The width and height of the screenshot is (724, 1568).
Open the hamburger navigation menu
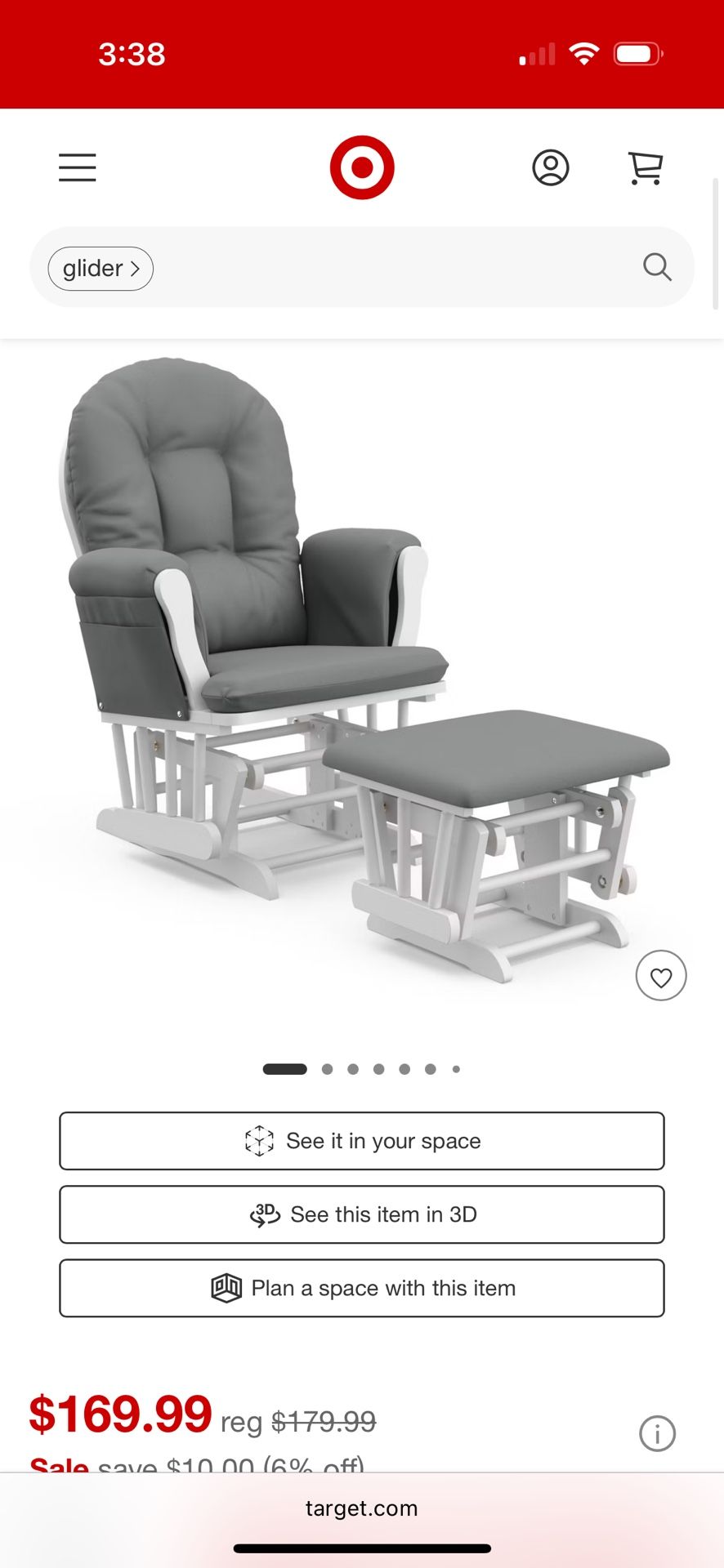point(77,167)
